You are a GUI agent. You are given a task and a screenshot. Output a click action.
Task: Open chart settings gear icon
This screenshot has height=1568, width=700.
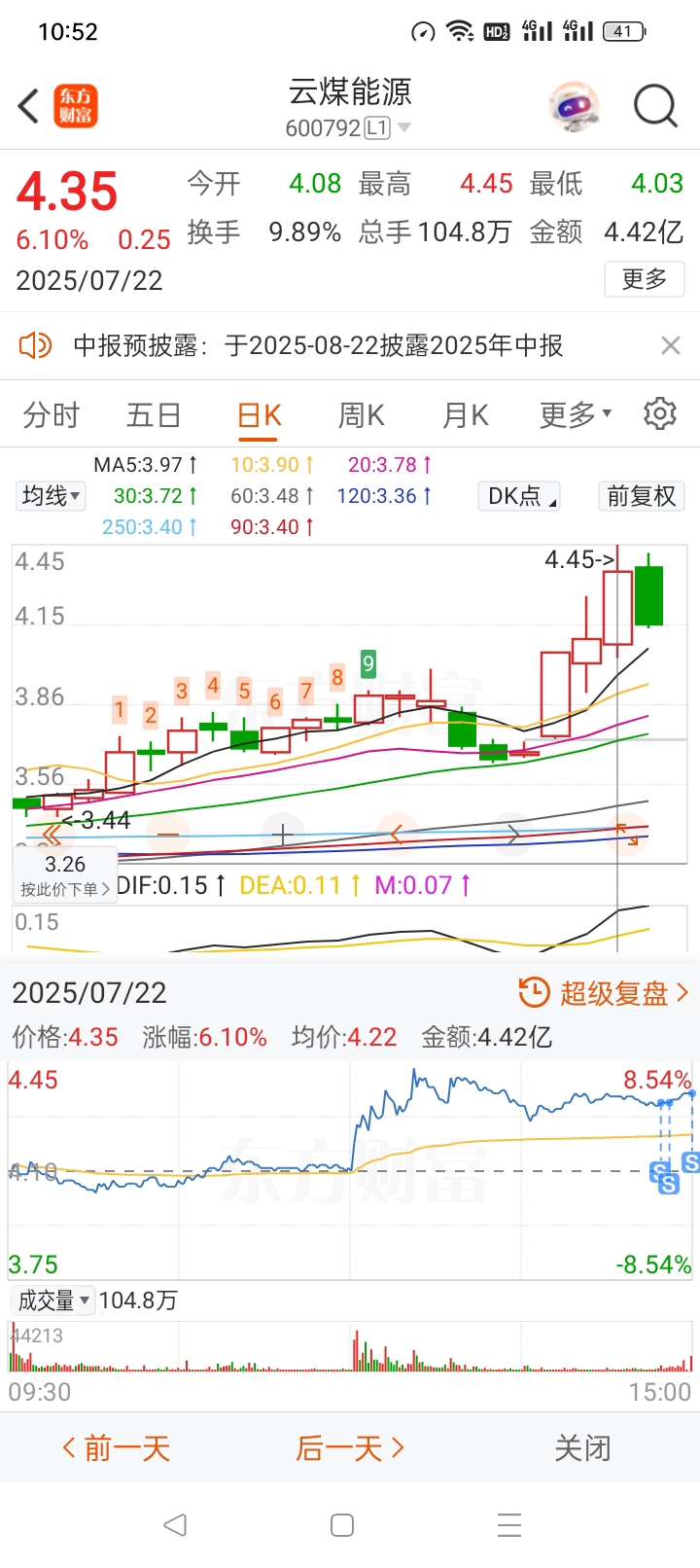pos(660,413)
